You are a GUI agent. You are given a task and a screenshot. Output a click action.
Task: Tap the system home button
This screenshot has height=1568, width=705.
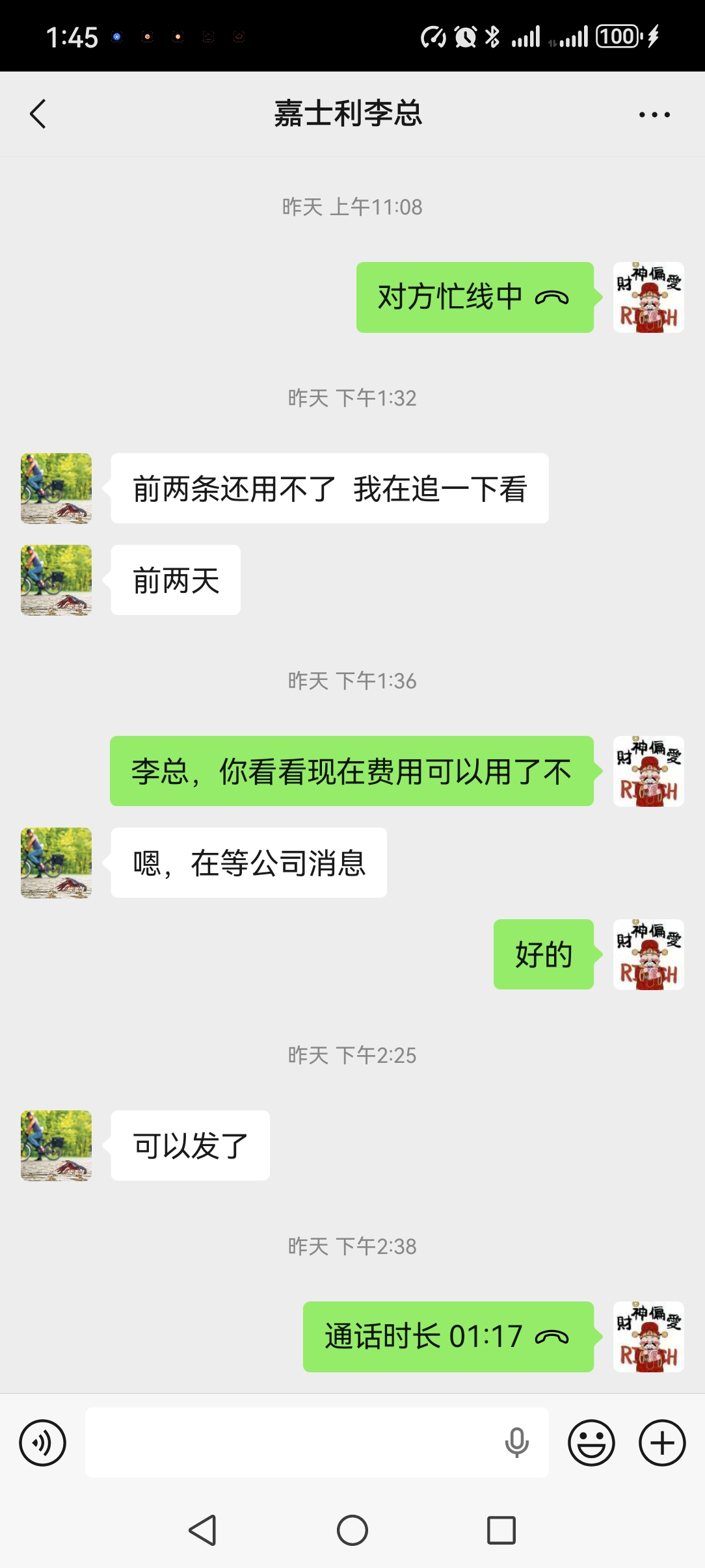click(352, 1530)
